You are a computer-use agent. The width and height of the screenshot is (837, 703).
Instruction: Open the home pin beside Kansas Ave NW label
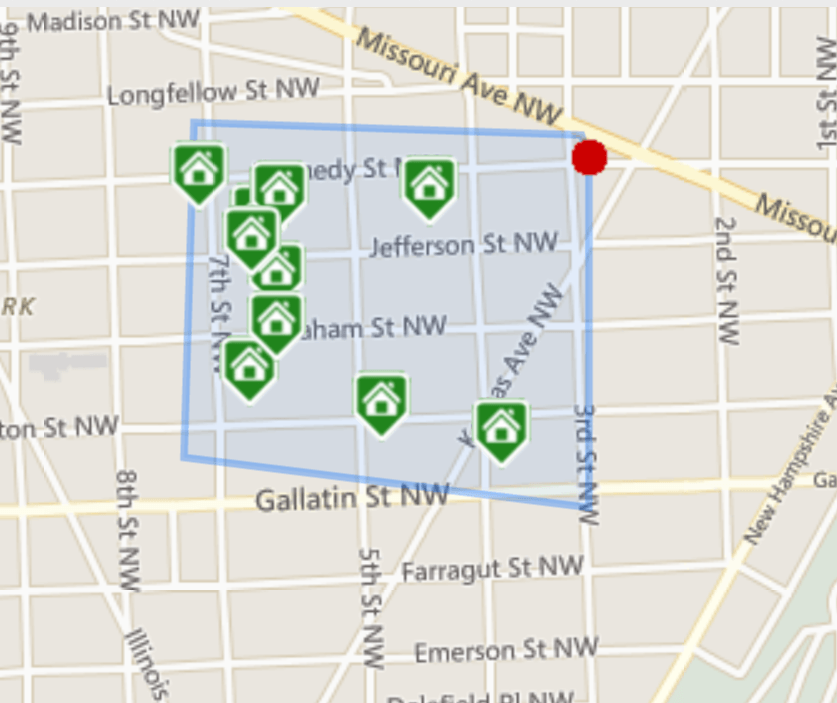[501, 428]
